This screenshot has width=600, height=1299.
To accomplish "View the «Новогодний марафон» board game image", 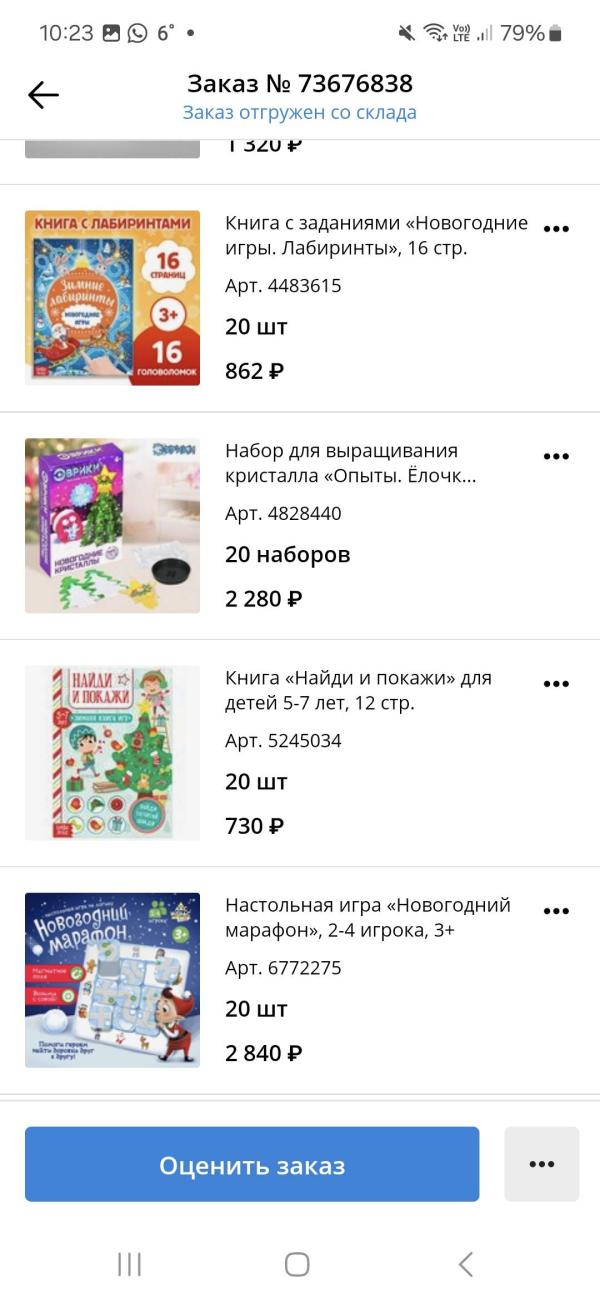I will 112,980.
